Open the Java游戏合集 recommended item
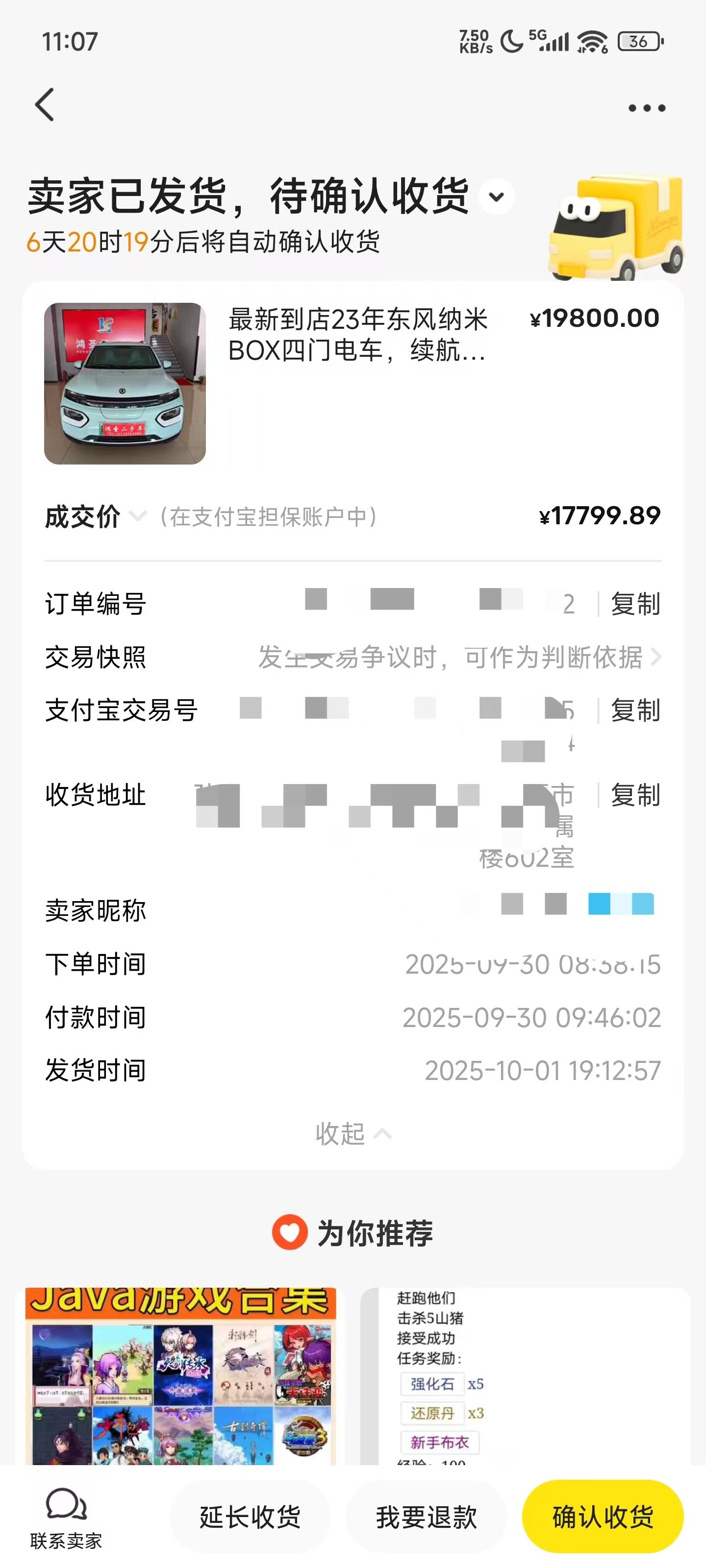This screenshot has width=706, height=1568. click(180, 1375)
